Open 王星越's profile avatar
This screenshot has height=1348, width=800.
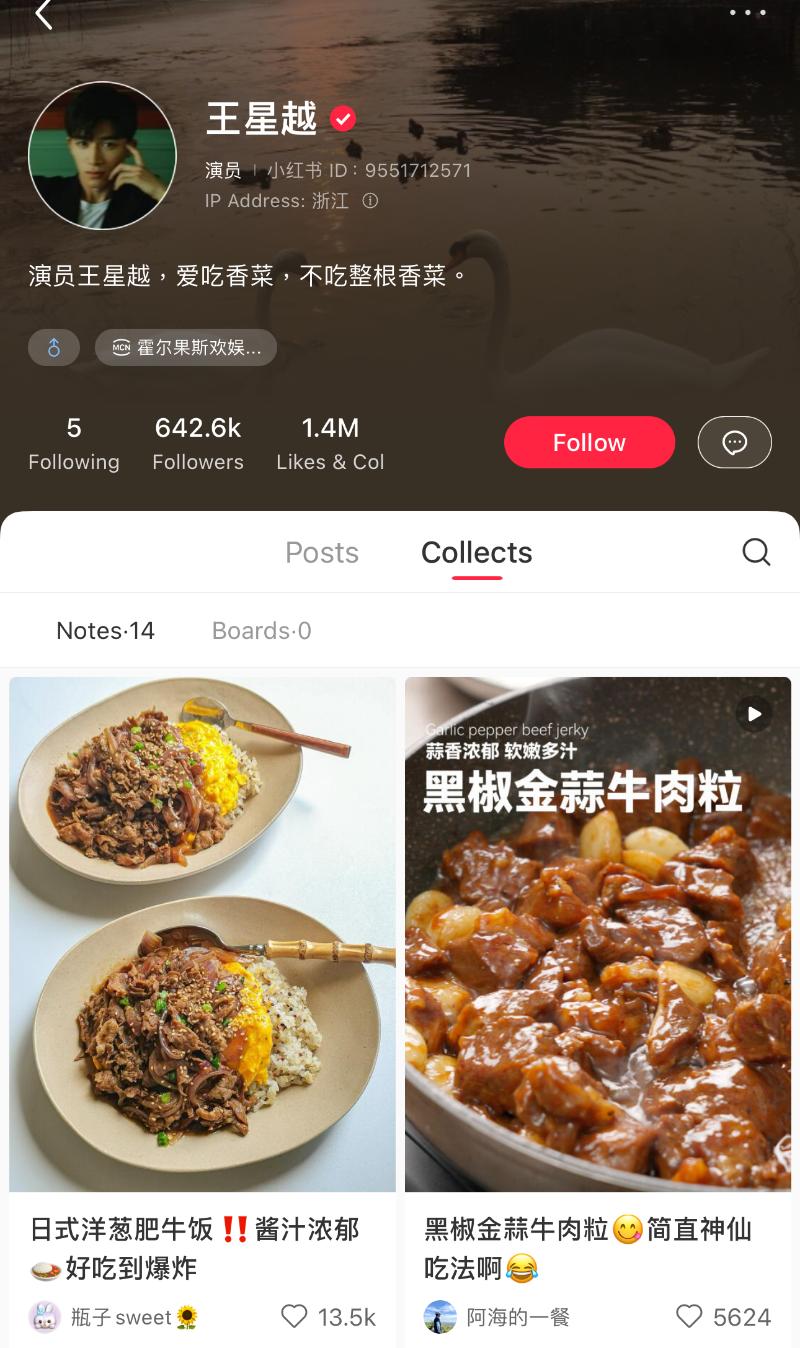click(x=103, y=156)
